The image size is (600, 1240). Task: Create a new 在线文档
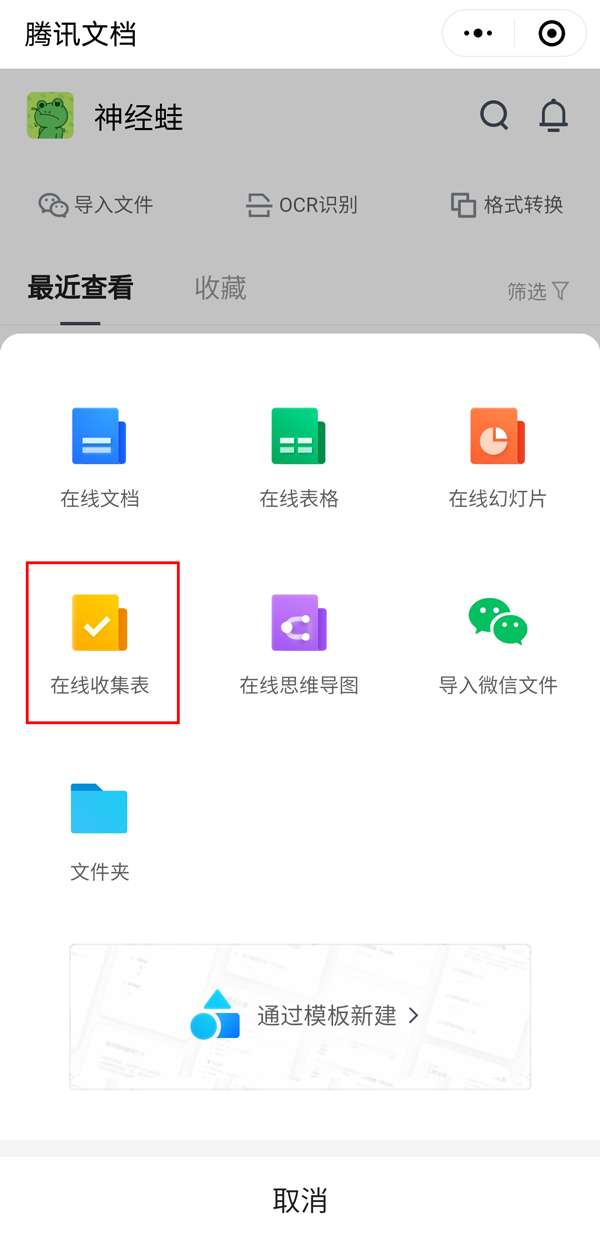99,457
